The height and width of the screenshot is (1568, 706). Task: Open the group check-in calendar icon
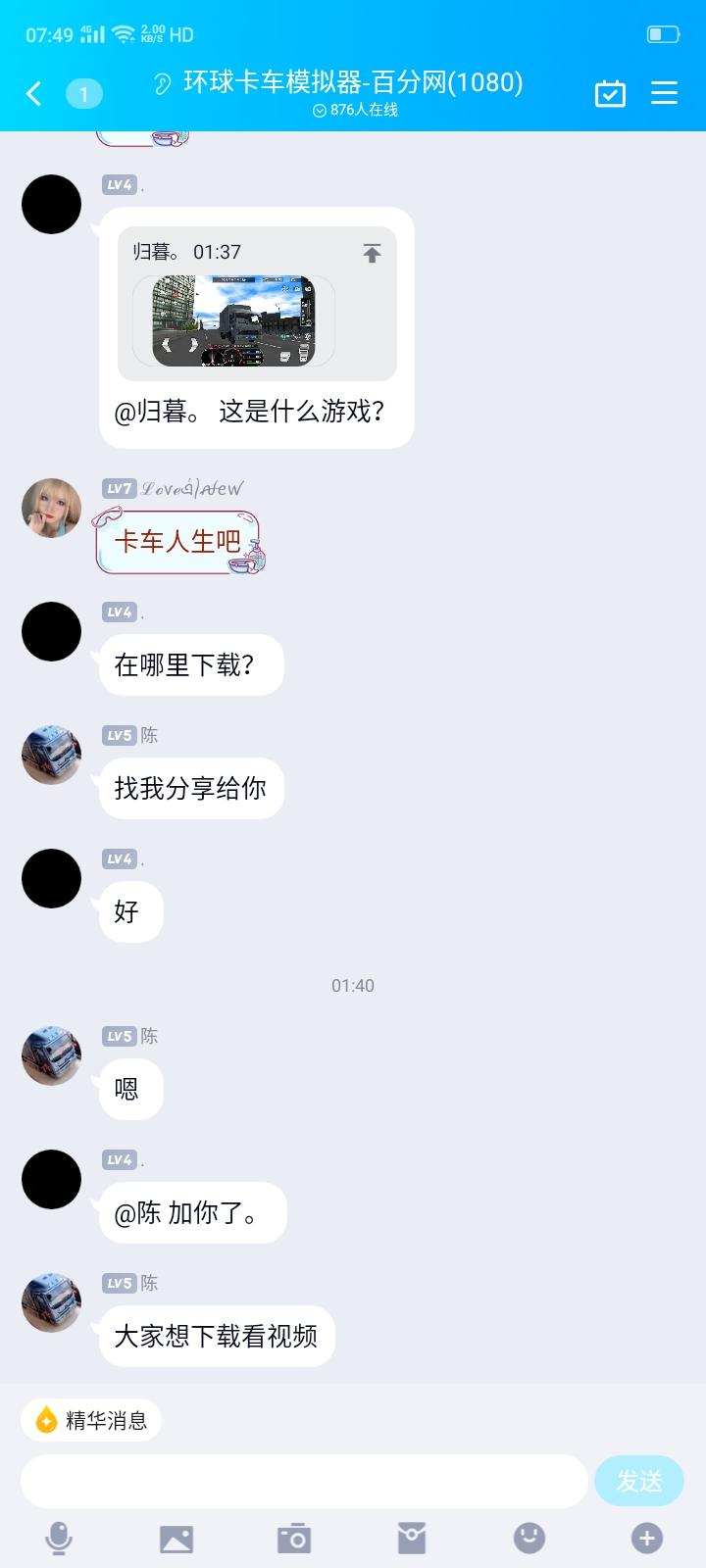tap(609, 93)
